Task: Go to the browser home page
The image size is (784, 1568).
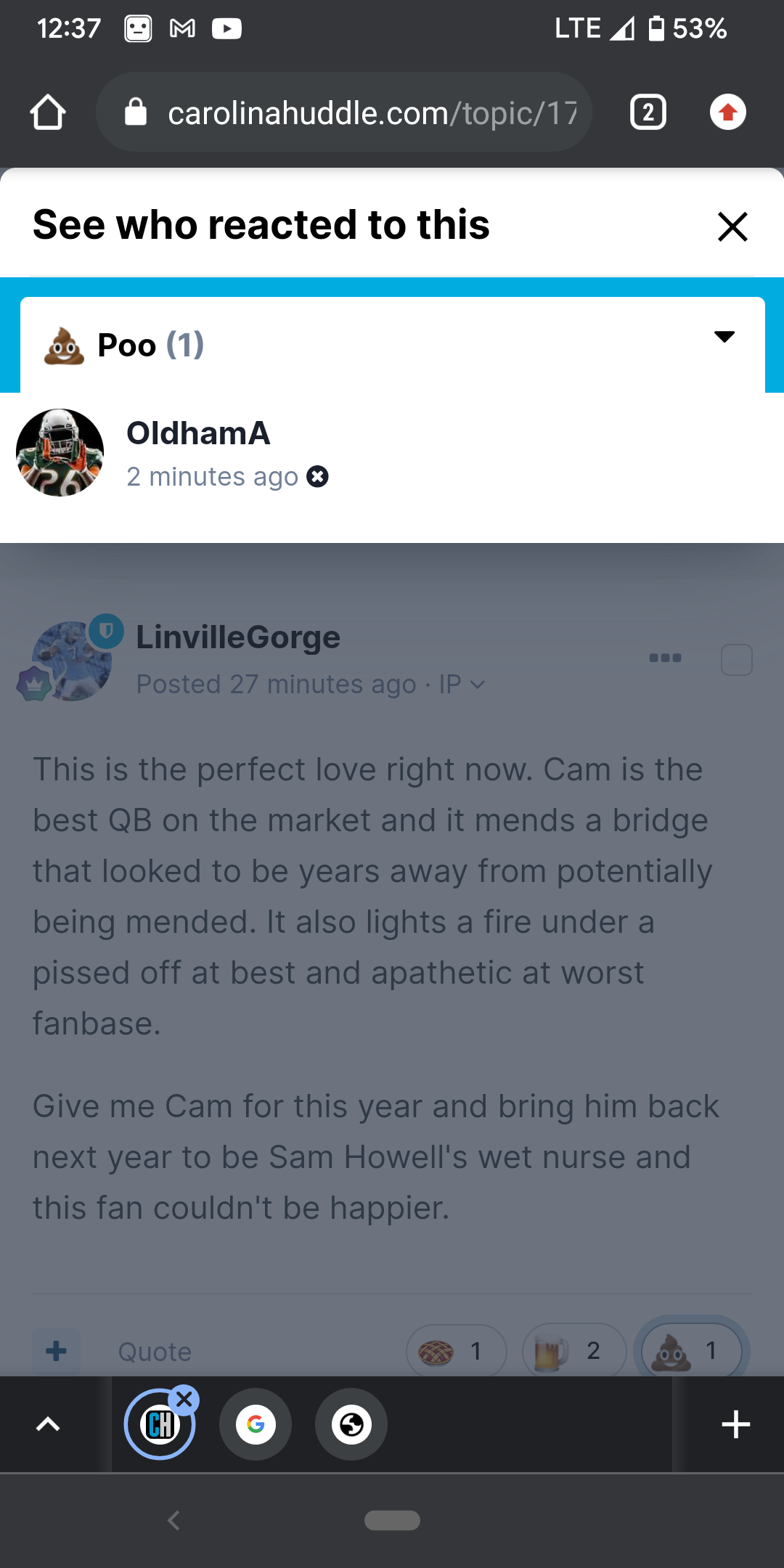Action: point(48,113)
